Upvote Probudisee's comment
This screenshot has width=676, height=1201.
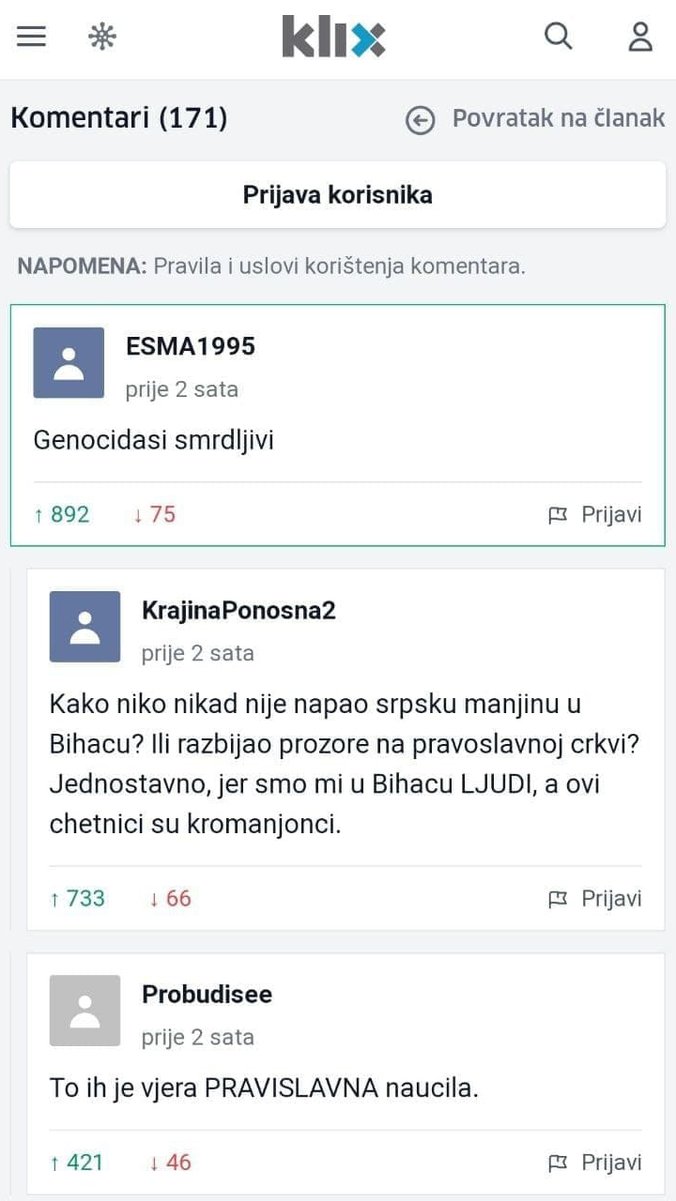click(x=77, y=1163)
